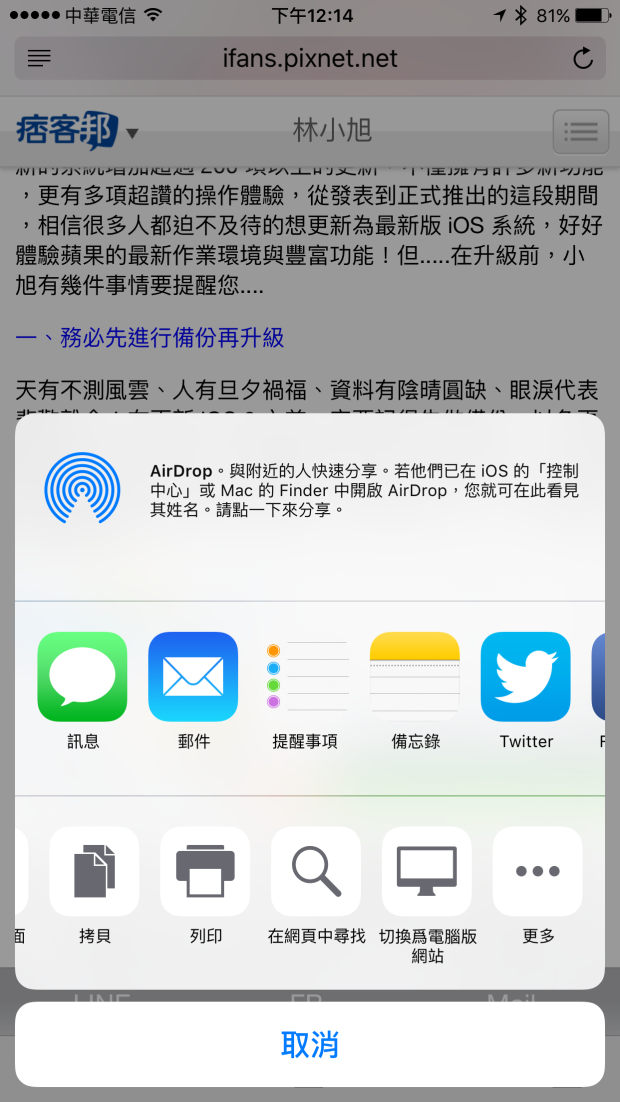
Task: Select the 拷貝 copy action
Action: pyautogui.click(x=94, y=871)
